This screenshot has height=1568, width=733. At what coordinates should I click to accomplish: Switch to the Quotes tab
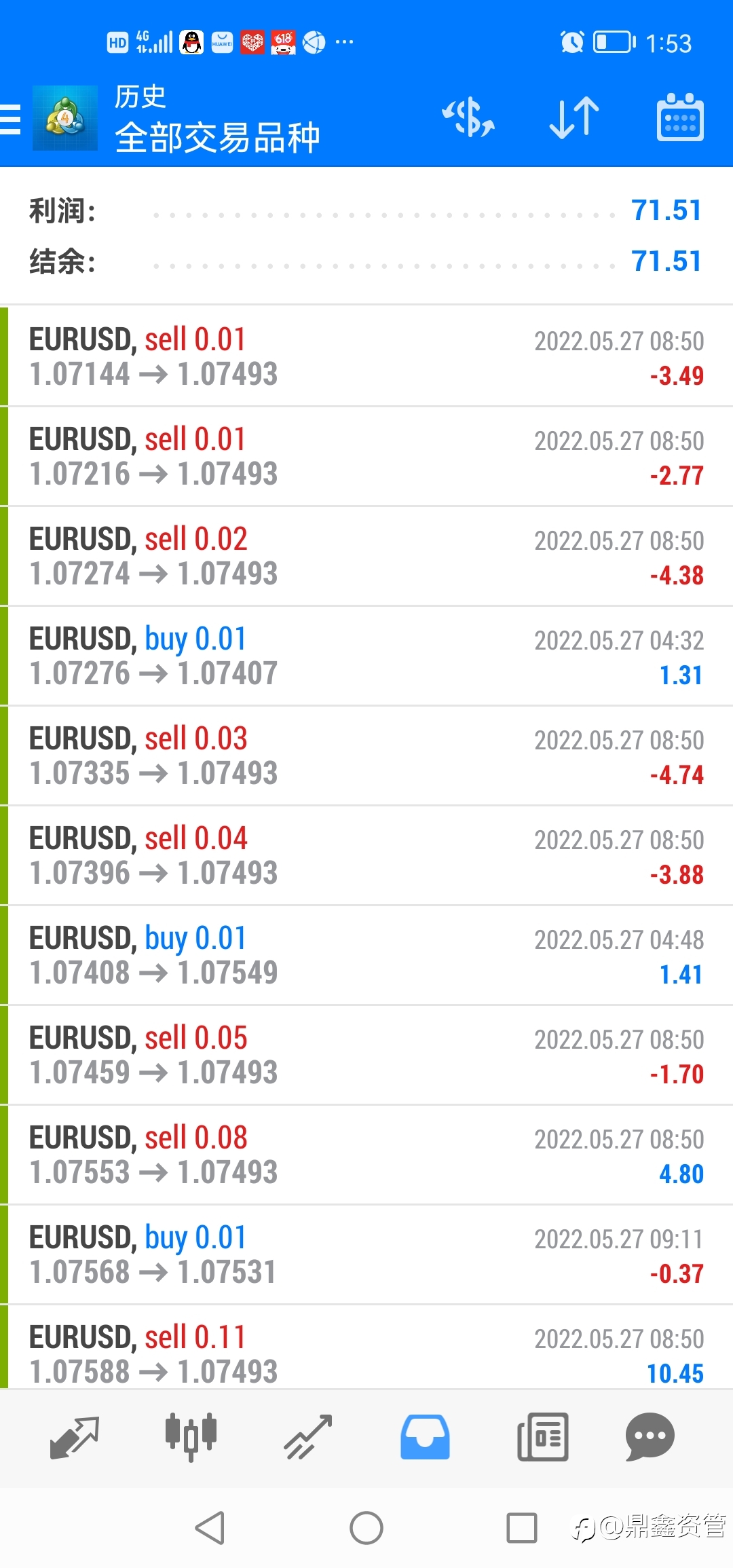point(75,1437)
